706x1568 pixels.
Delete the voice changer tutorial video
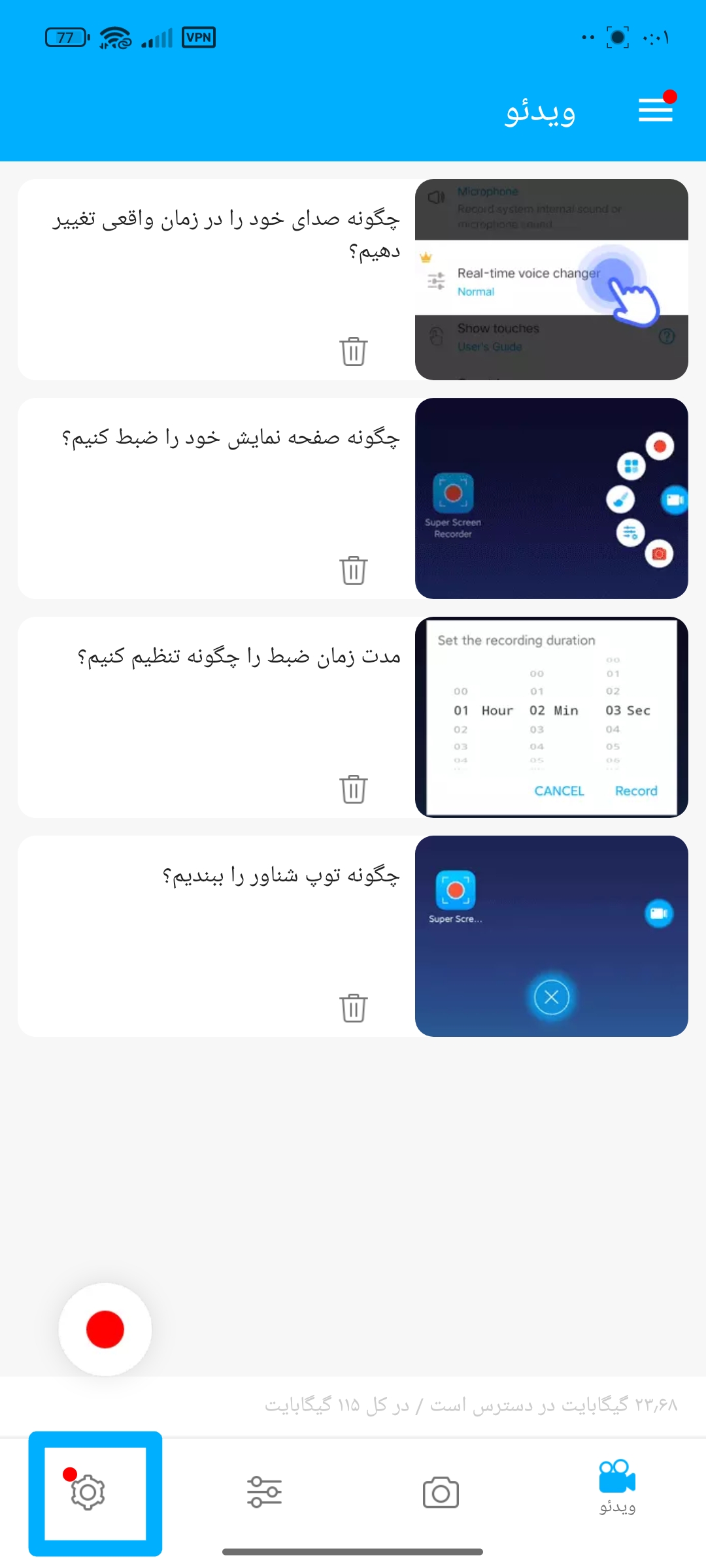[353, 351]
